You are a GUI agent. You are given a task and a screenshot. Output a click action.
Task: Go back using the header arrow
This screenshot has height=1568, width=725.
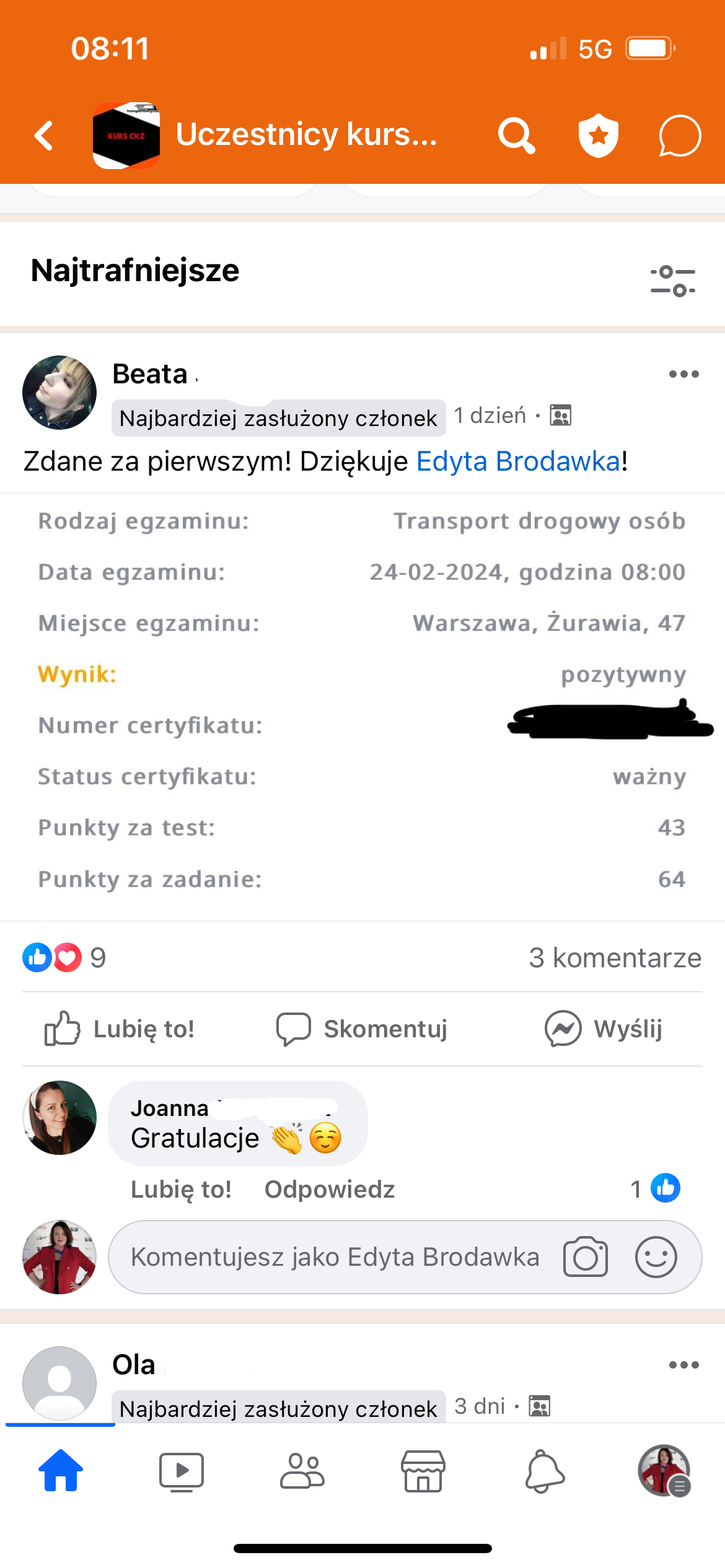pos(44,136)
